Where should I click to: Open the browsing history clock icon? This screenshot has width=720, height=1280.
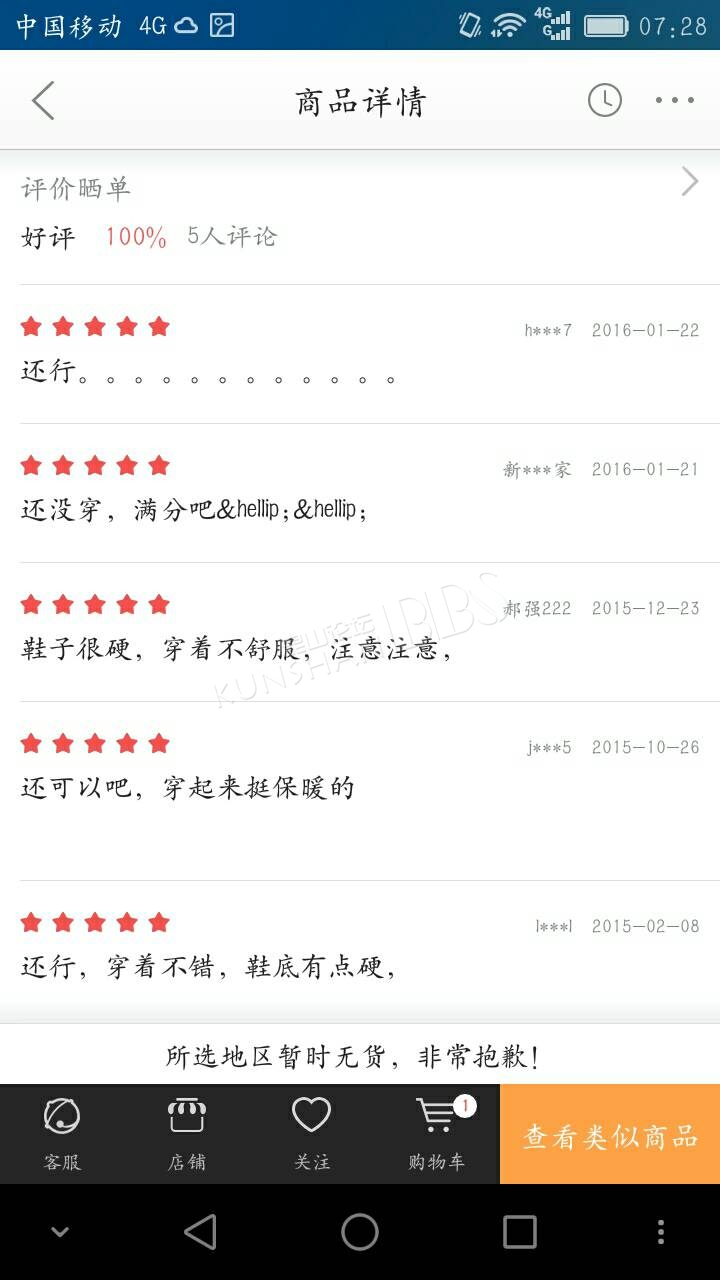[604, 100]
